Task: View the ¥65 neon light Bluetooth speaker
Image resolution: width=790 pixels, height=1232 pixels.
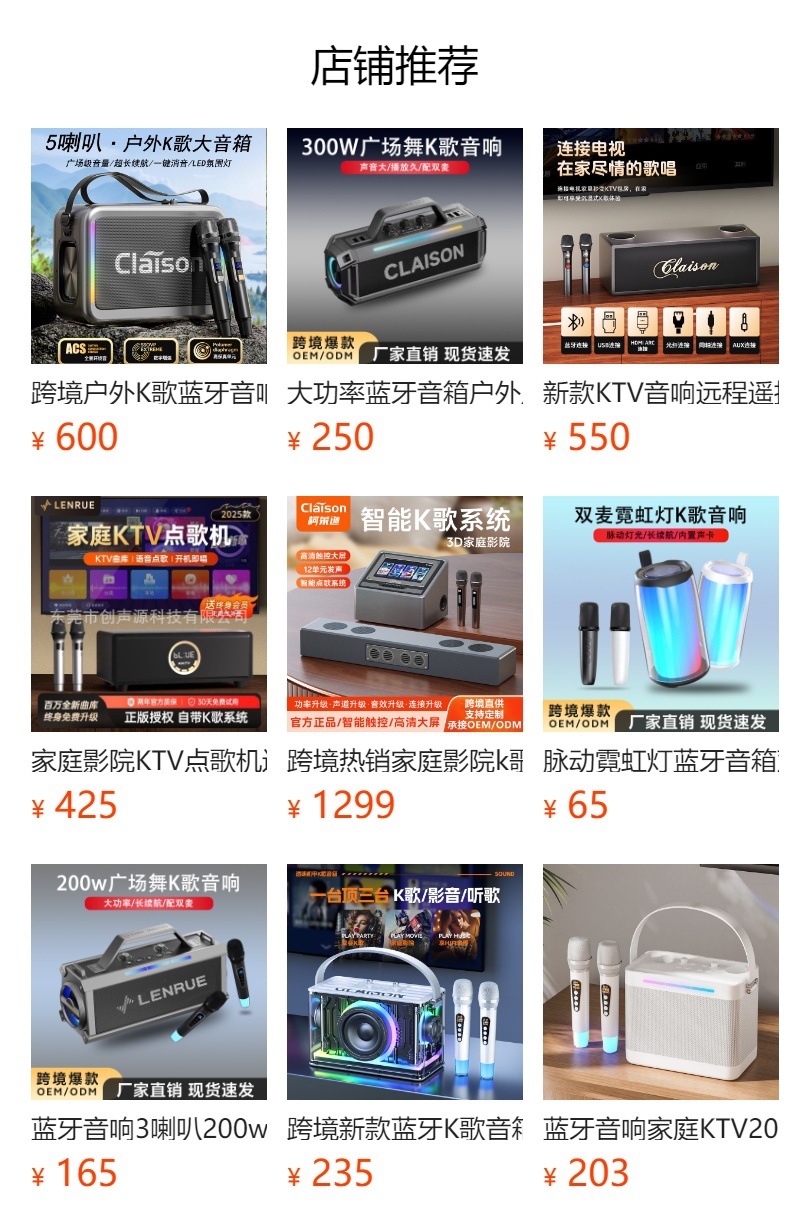Action: [x=661, y=614]
